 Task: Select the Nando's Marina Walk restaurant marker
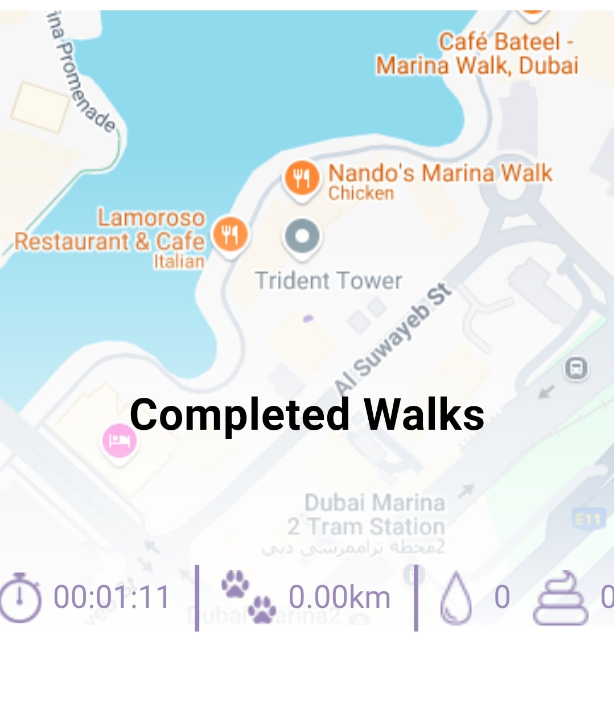[x=301, y=179]
